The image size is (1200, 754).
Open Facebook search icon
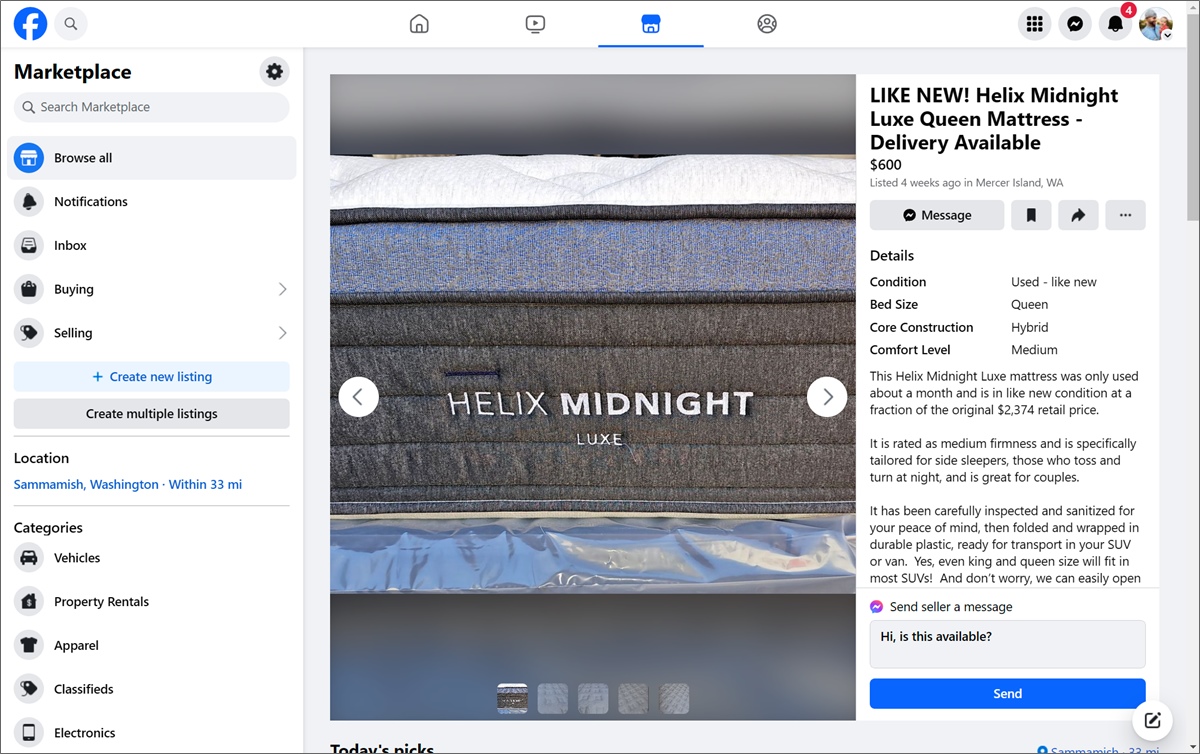click(70, 23)
